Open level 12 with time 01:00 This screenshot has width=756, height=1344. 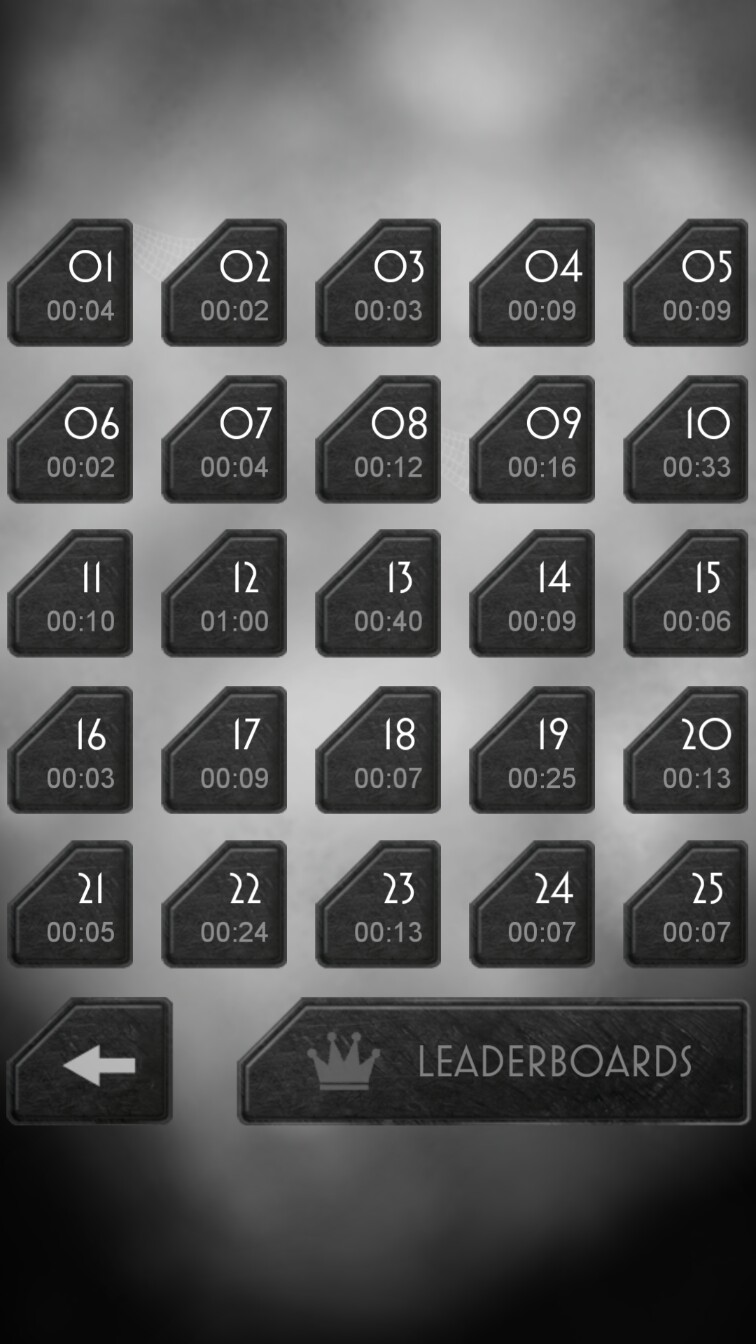[x=226, y=595]
